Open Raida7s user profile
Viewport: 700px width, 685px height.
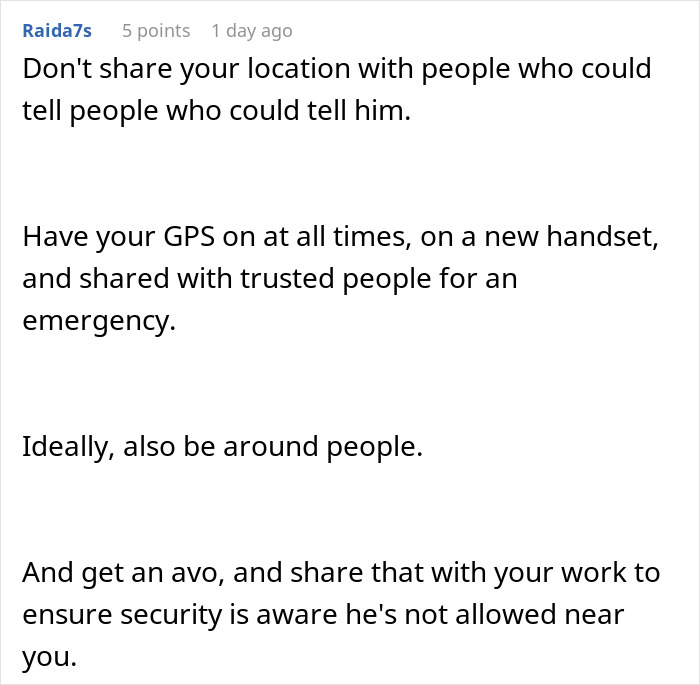coord(57,31)
